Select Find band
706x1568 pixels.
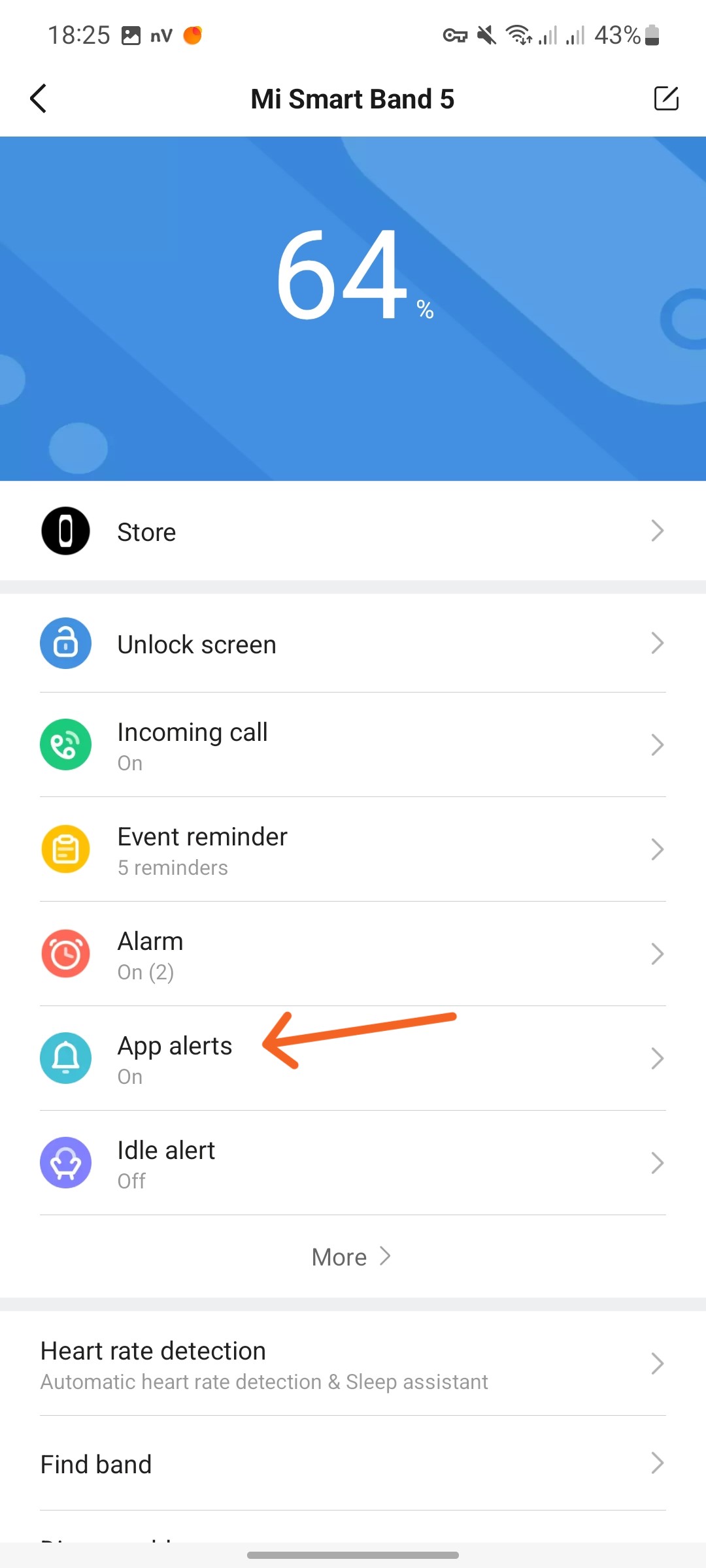coord(353,1463)
